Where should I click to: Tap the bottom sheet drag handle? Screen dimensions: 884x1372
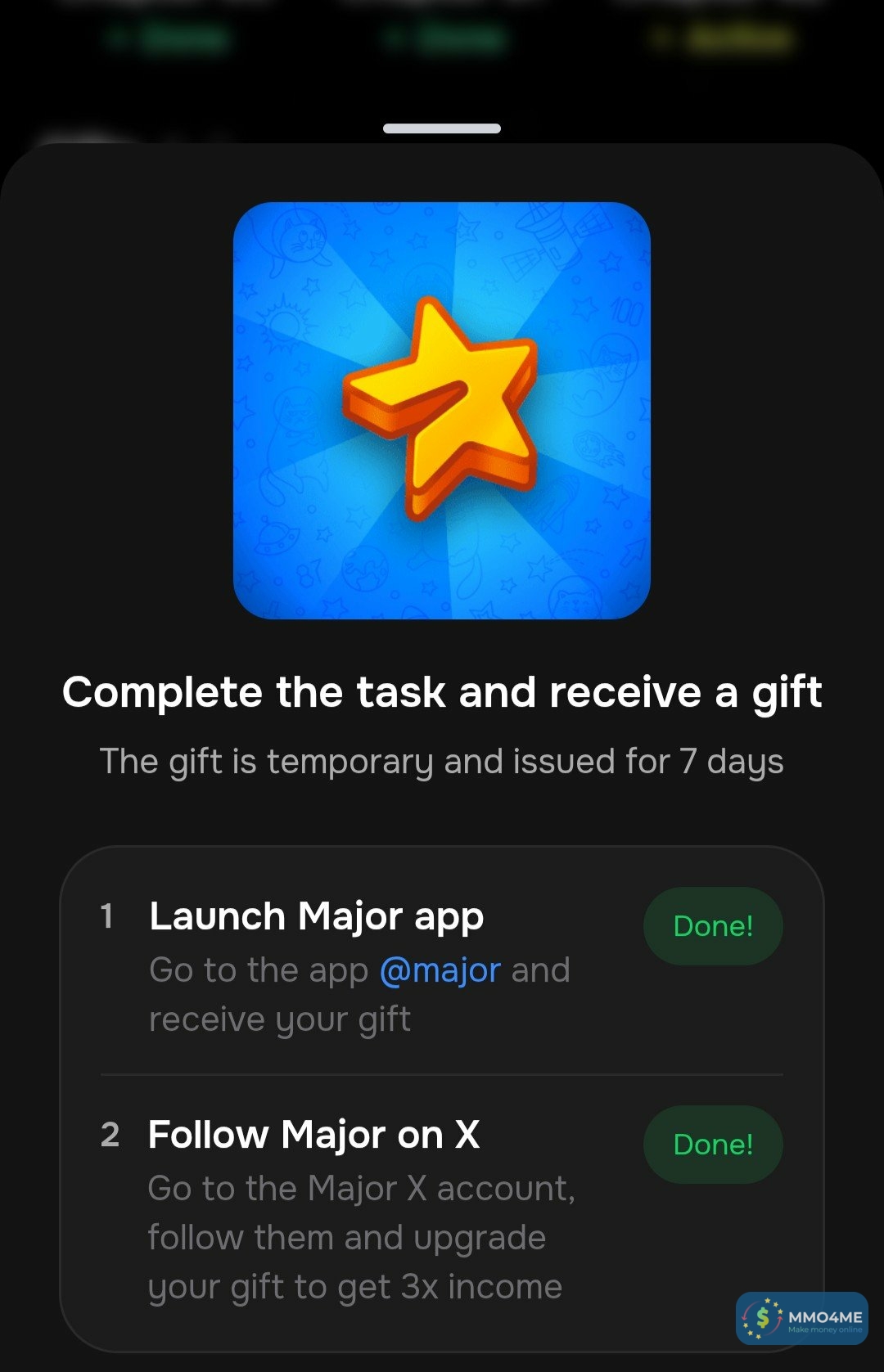pos(441,128)
